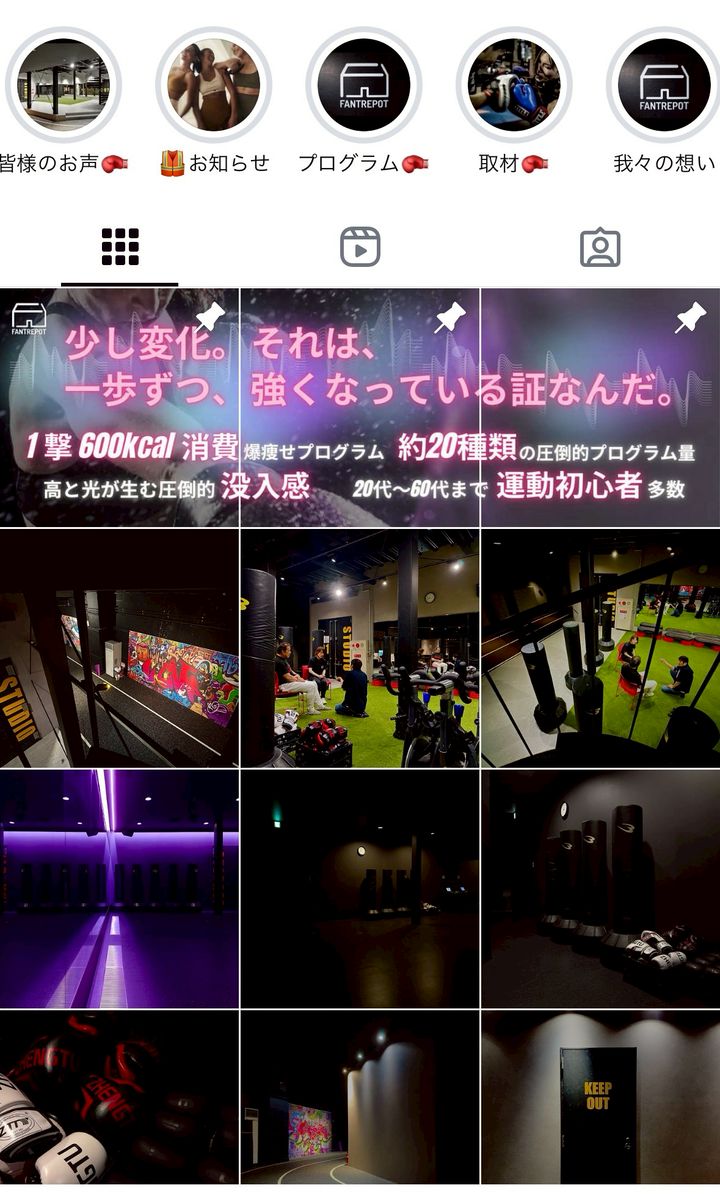Open the お知らせ story highlight
720x1199 pixels.
pos(213,86)
